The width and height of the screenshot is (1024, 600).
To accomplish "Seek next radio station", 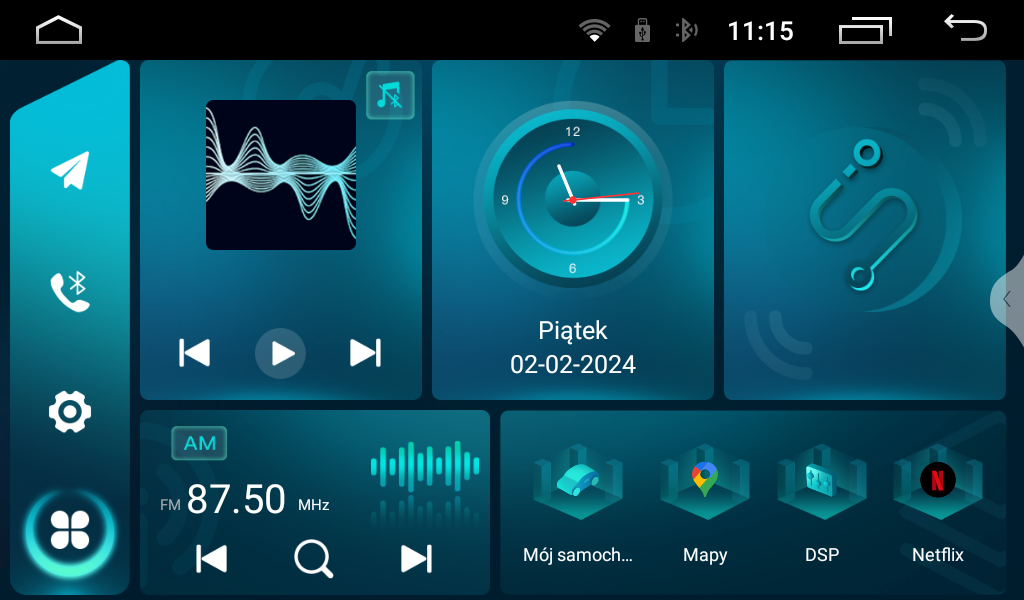I will (416, 559).
